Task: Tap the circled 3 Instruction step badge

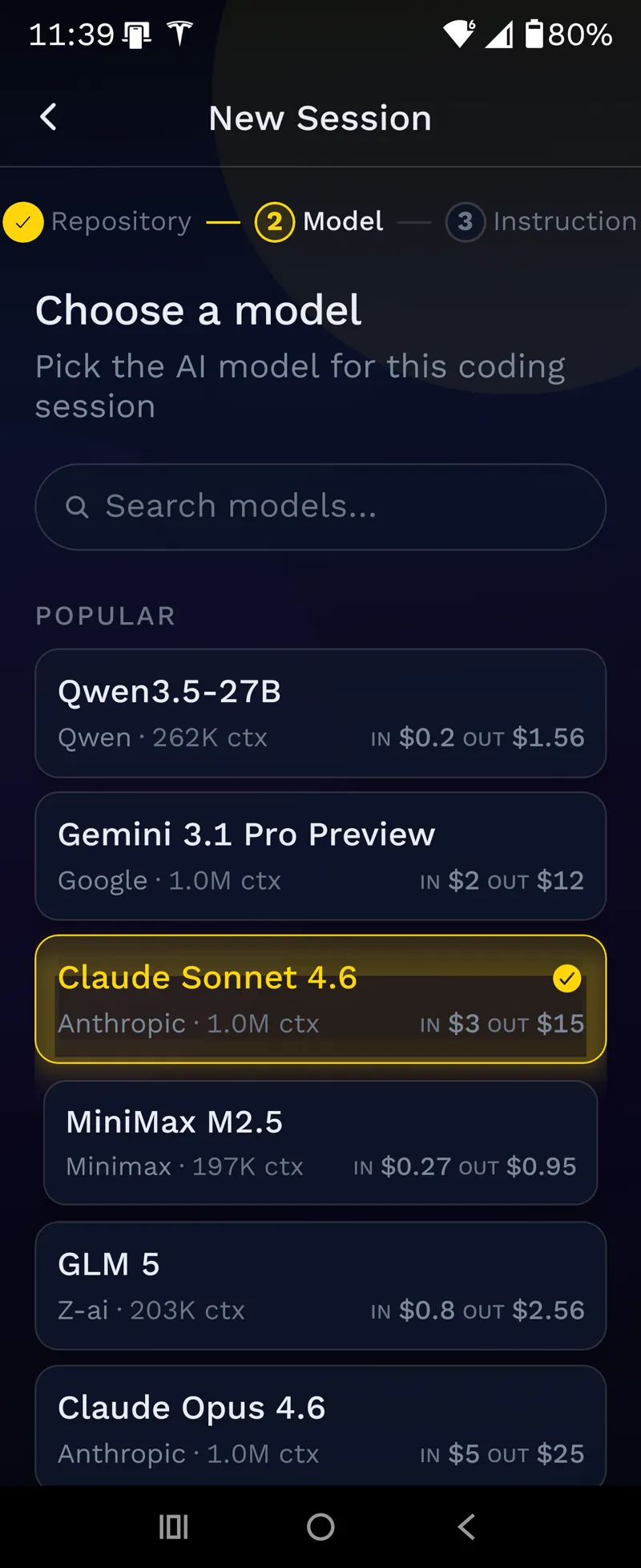Action: click(466, 222)
